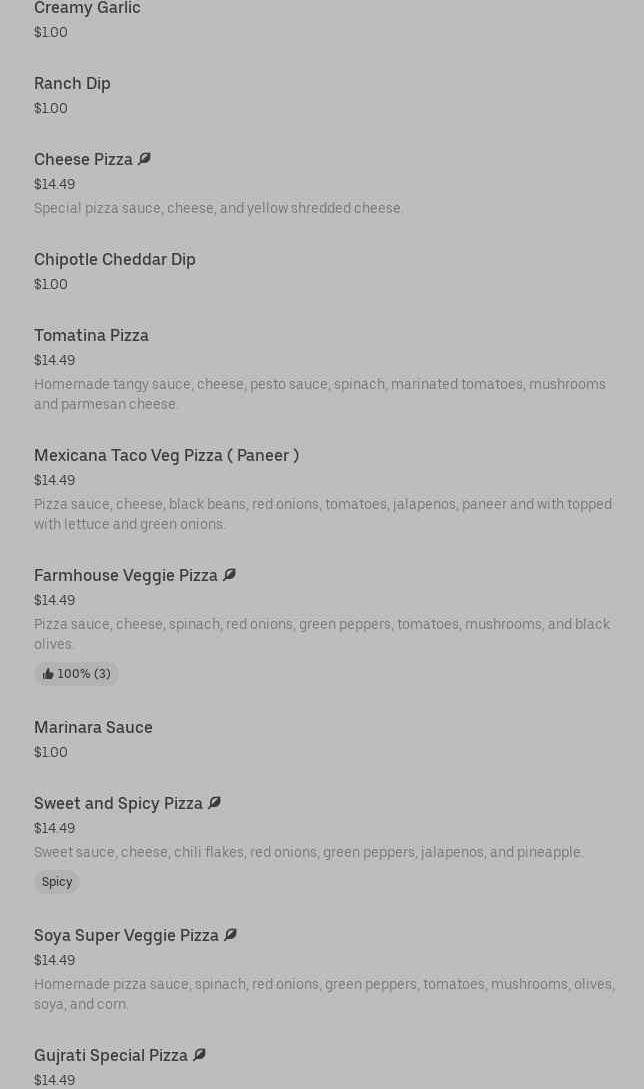
Task: View Soya Super Veggie Pizza details
Action: click(x=126, y=936)
